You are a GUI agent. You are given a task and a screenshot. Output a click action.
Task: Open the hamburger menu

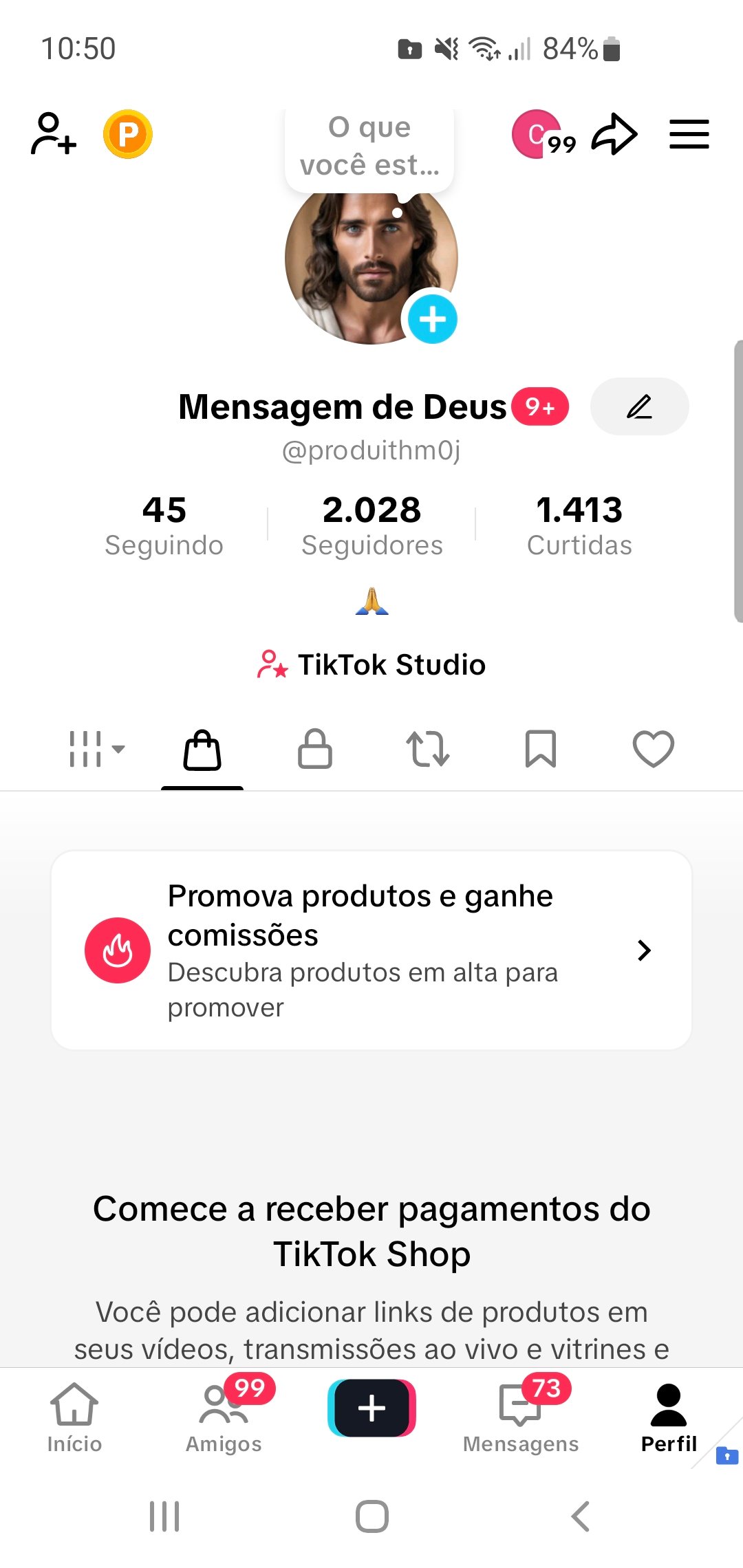[x=688, y=134]
